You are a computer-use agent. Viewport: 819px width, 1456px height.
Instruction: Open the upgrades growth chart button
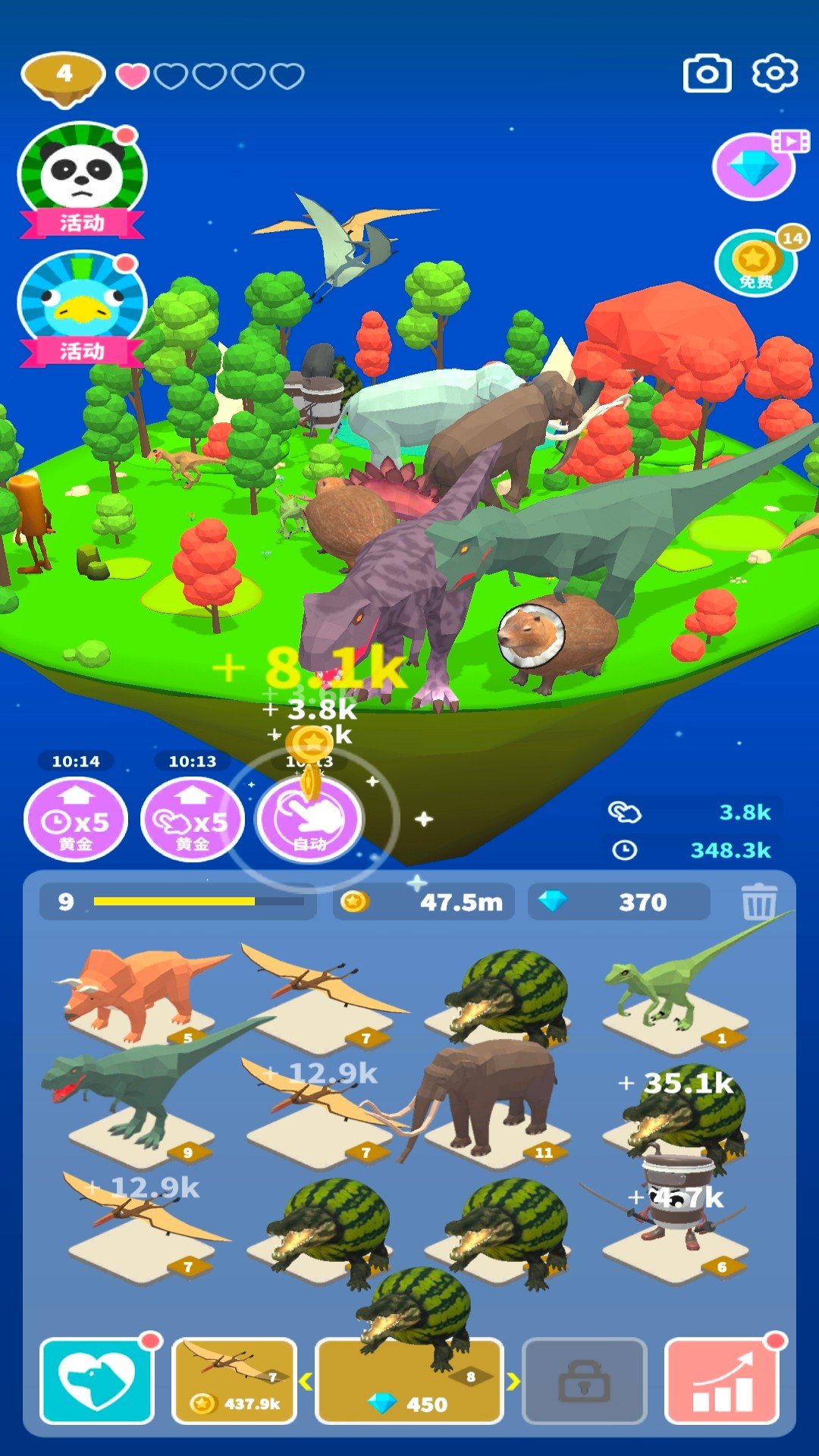(x=722, y=1380)
